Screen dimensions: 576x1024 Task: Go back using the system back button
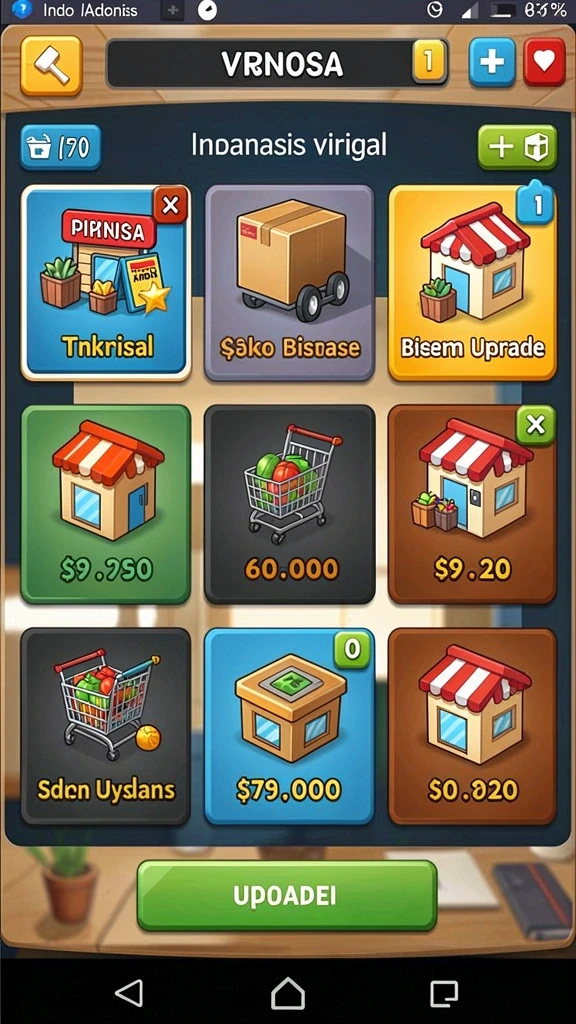click(129, 993)
